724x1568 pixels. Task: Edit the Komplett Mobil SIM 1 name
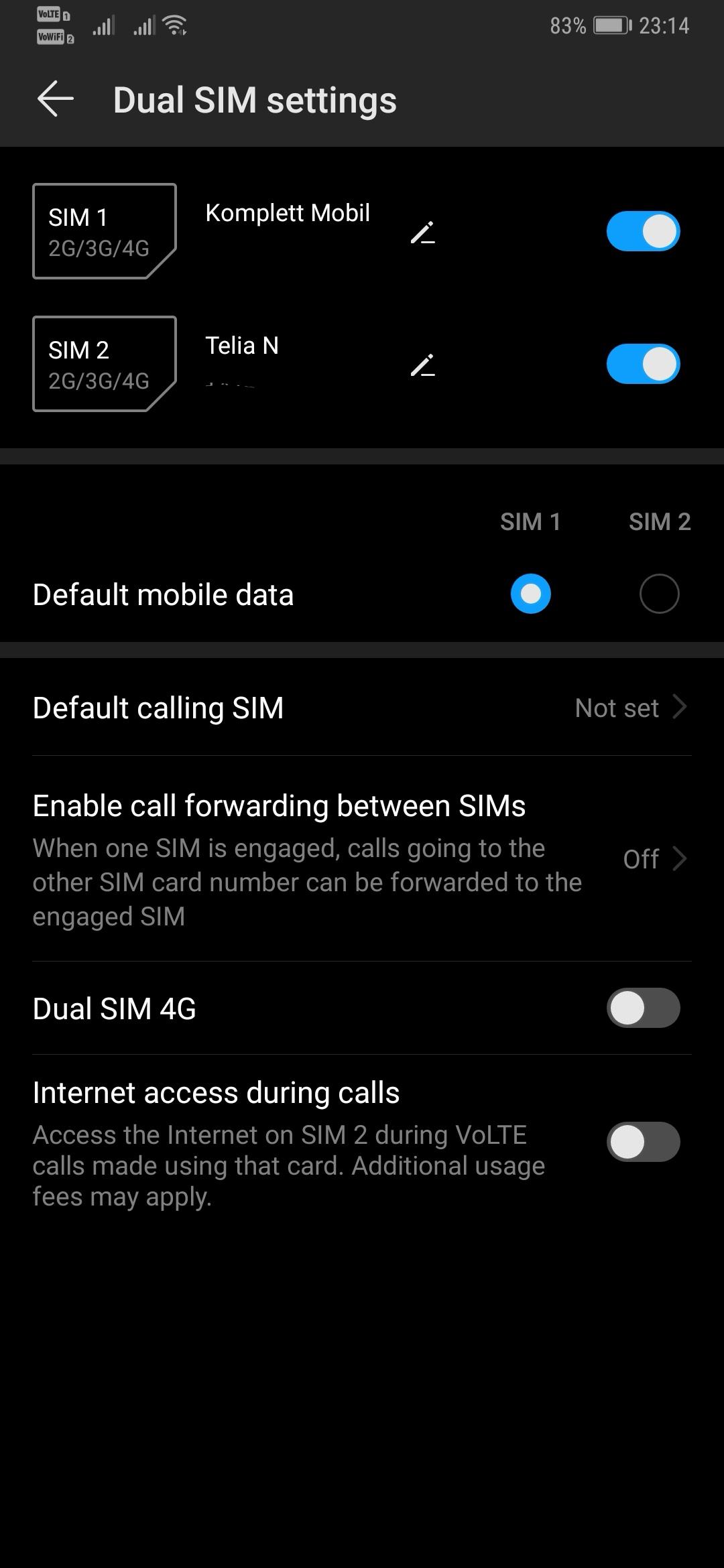click(423, 233)
